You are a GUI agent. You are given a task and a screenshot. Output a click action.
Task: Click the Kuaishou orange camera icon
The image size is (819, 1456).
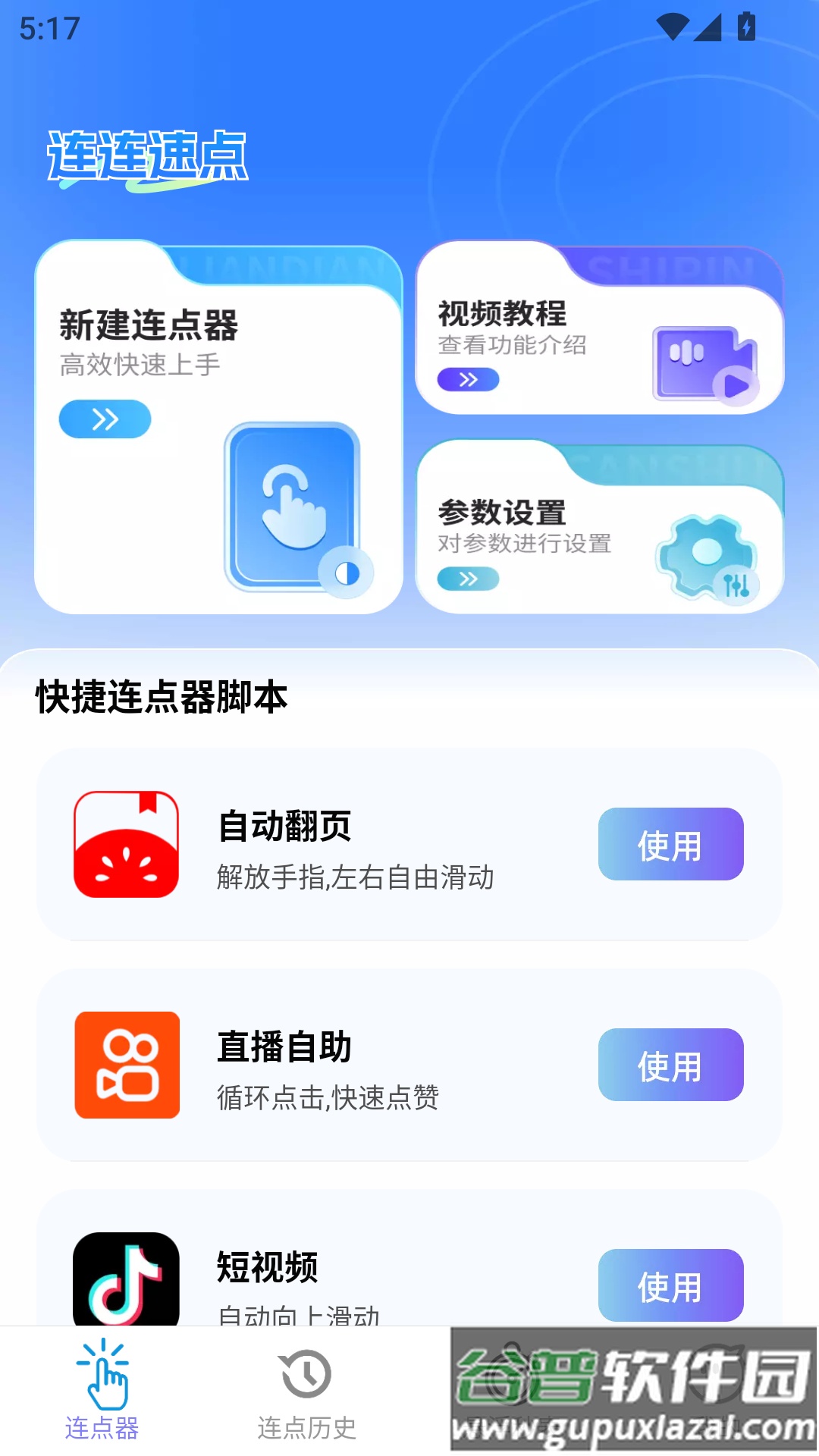(125, 1065)
